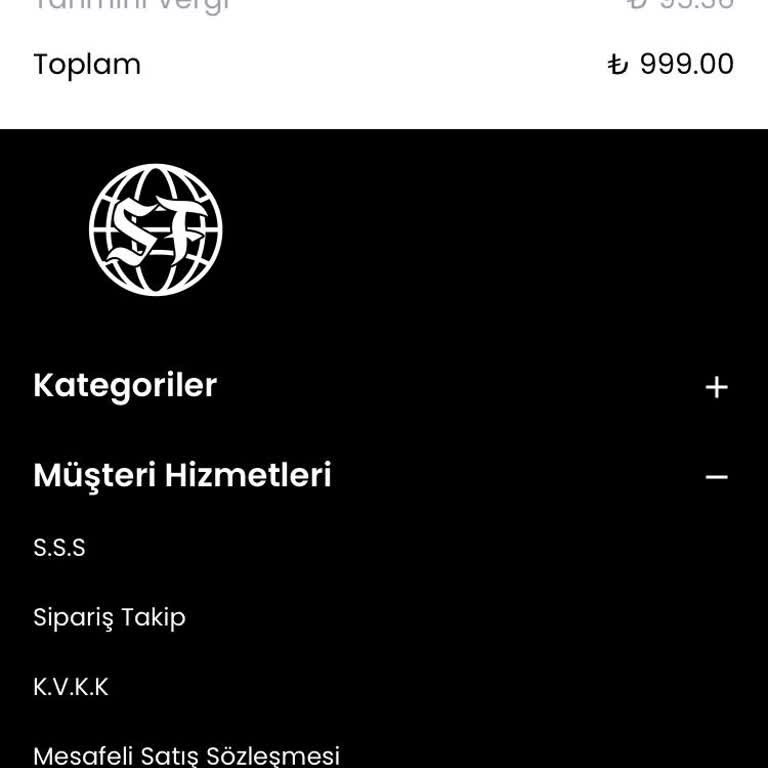Go to Sipariş Takip
This screenshot has height=768, width=768.
click(x=109, y=617)
